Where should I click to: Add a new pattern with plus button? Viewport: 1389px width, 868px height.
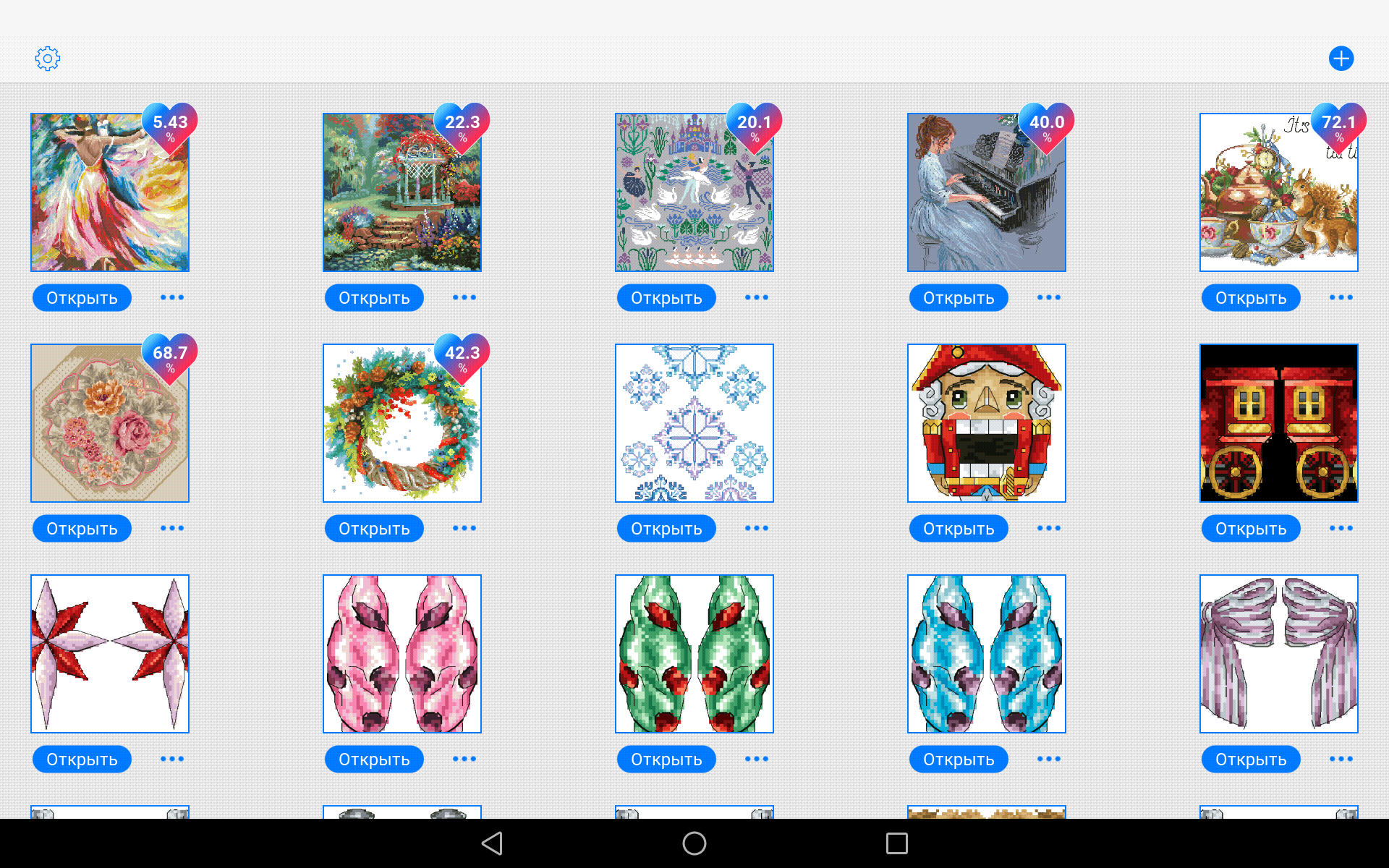tap(1341, 59)
